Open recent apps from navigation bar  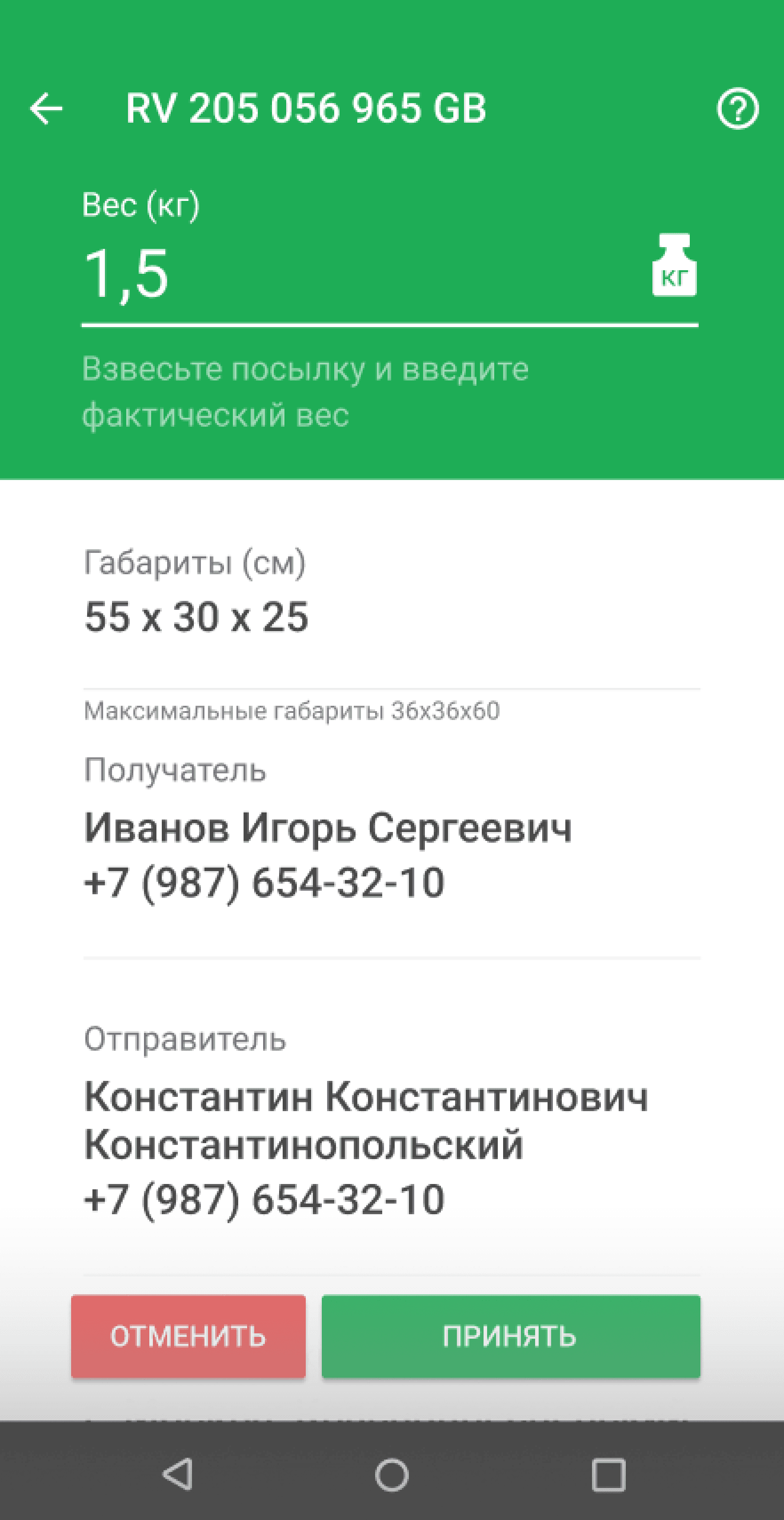click(608, 1475)
